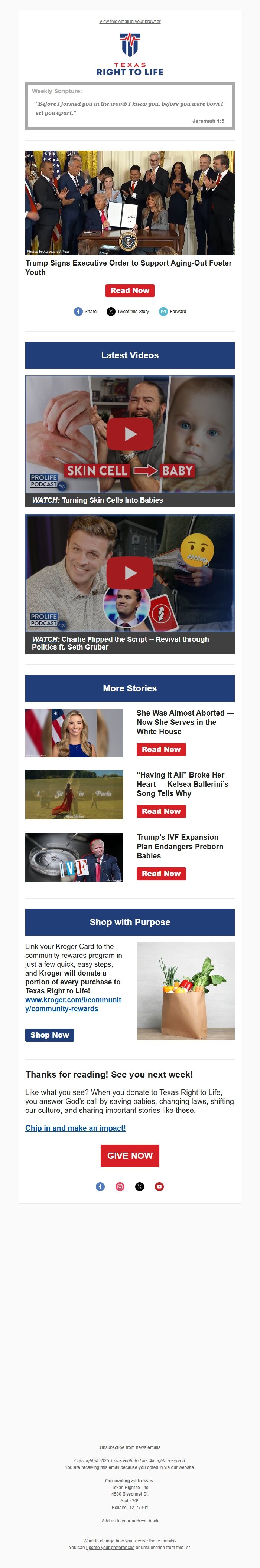Open 'View this email in your browser' link
Image resolution: width=260 pixels, height=1568 pixels.
click(x=130, y=21)
